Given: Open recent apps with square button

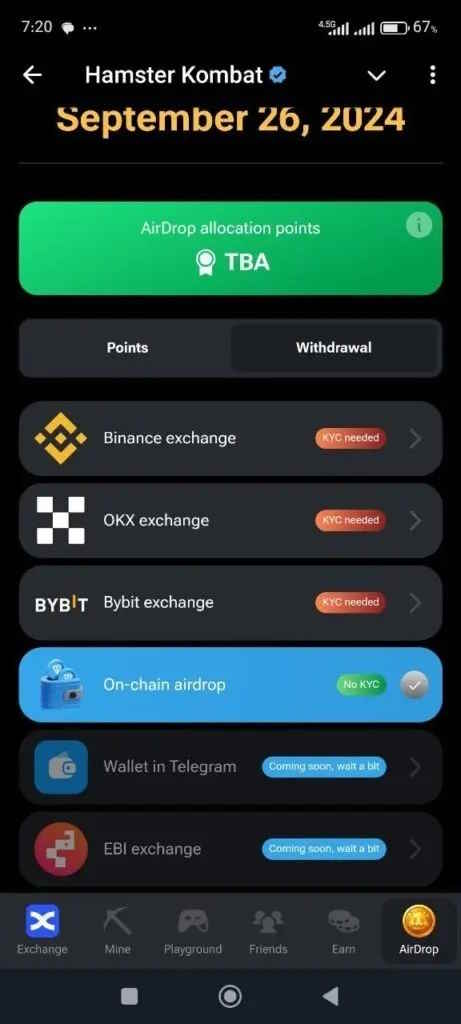Looking at the screenshot, I should point(129,996).
